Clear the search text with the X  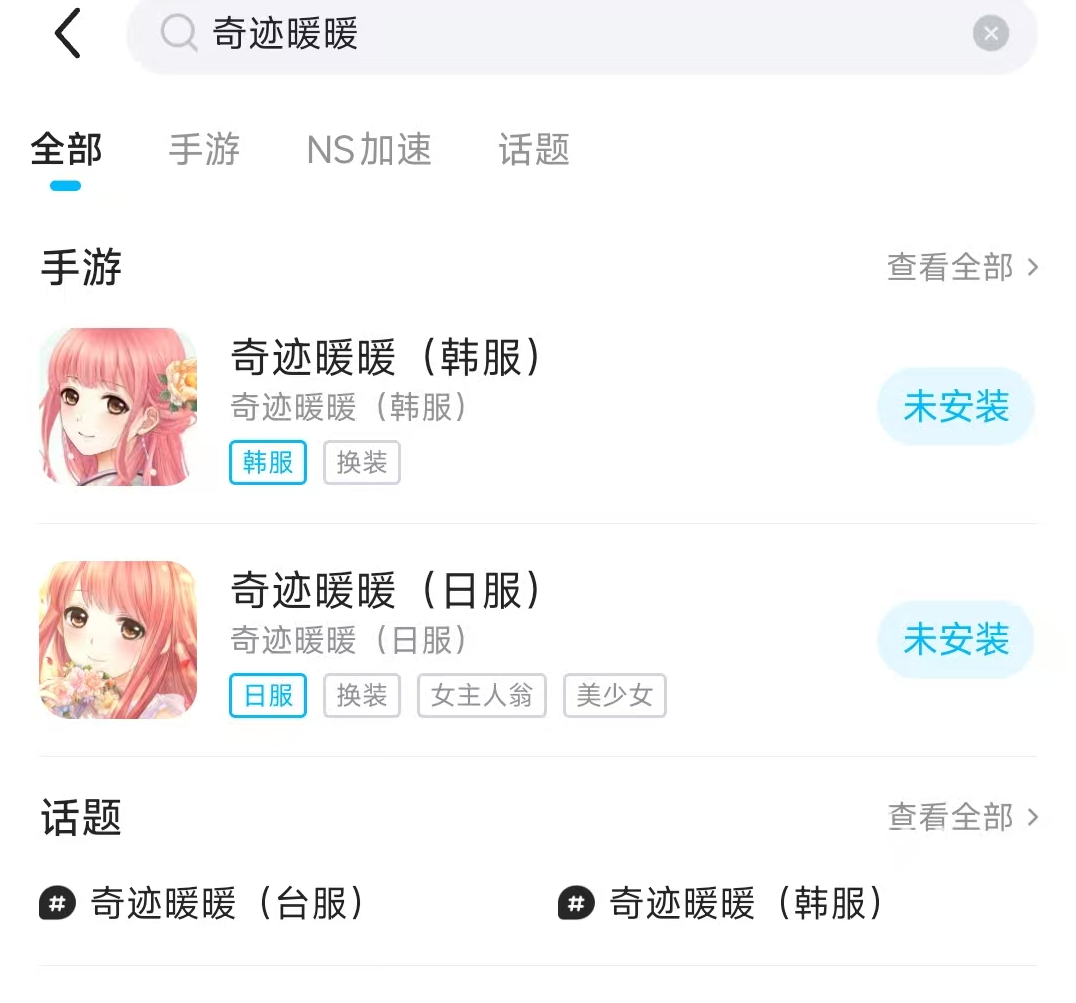pos(990,35)
